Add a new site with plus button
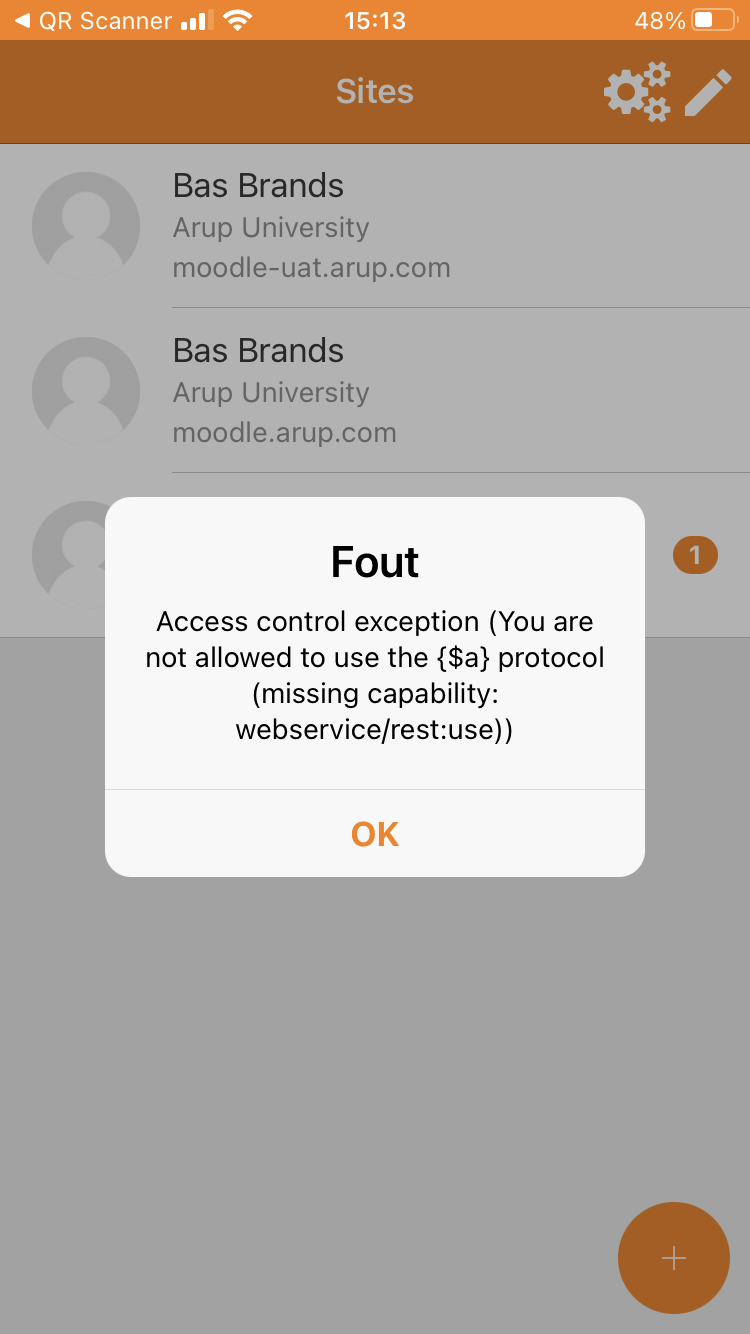 [674, 1258]
